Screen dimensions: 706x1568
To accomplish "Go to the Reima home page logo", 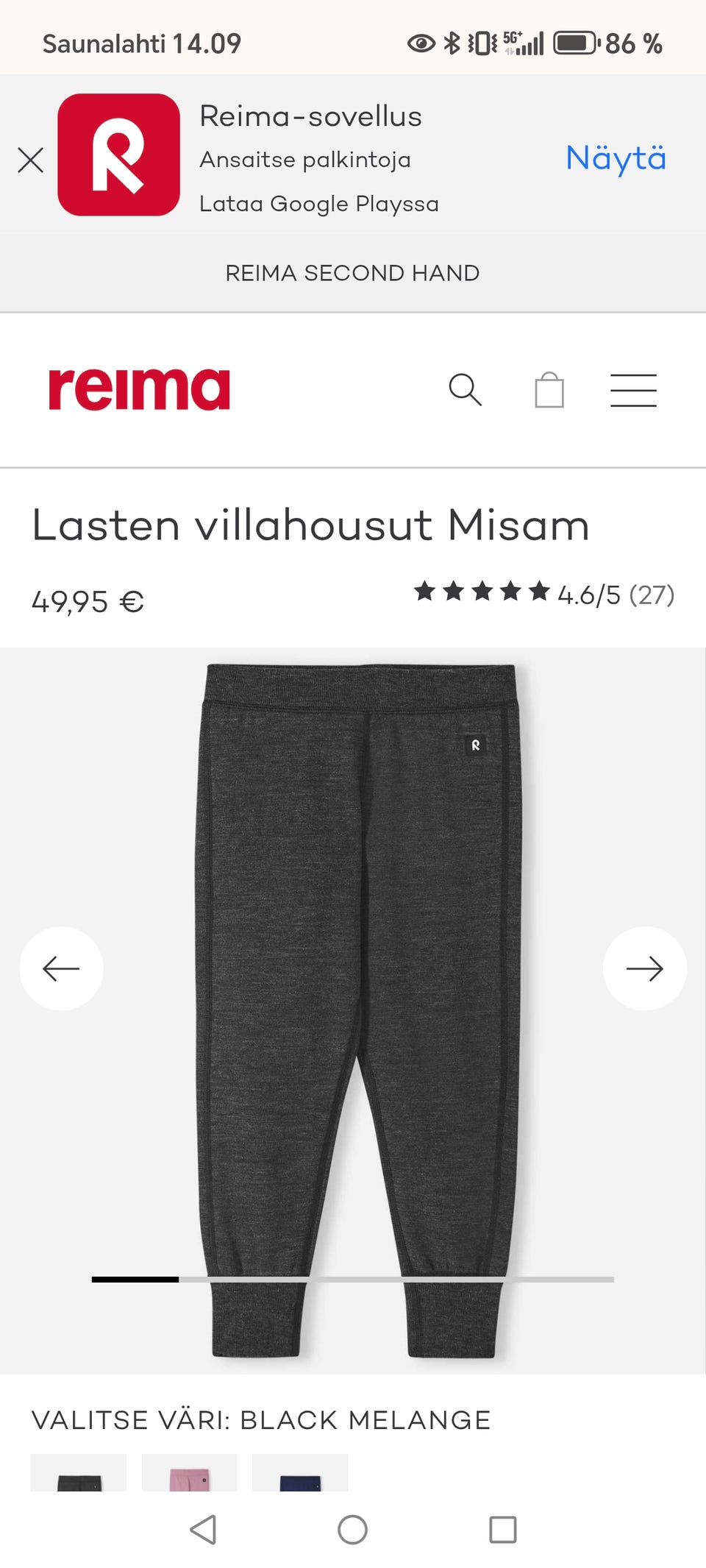I will [139, 389].
